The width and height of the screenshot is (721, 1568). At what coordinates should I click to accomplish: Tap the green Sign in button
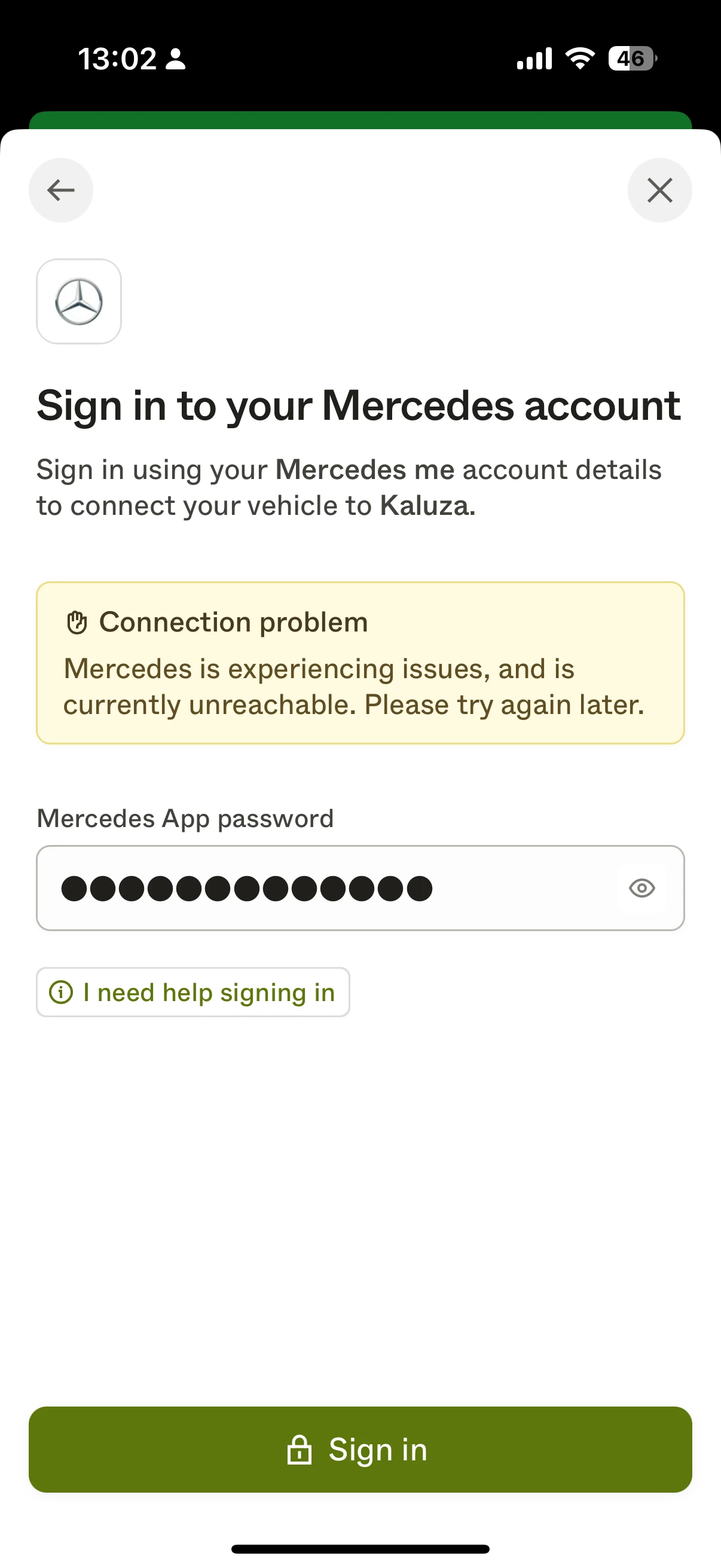point(360,1450)
